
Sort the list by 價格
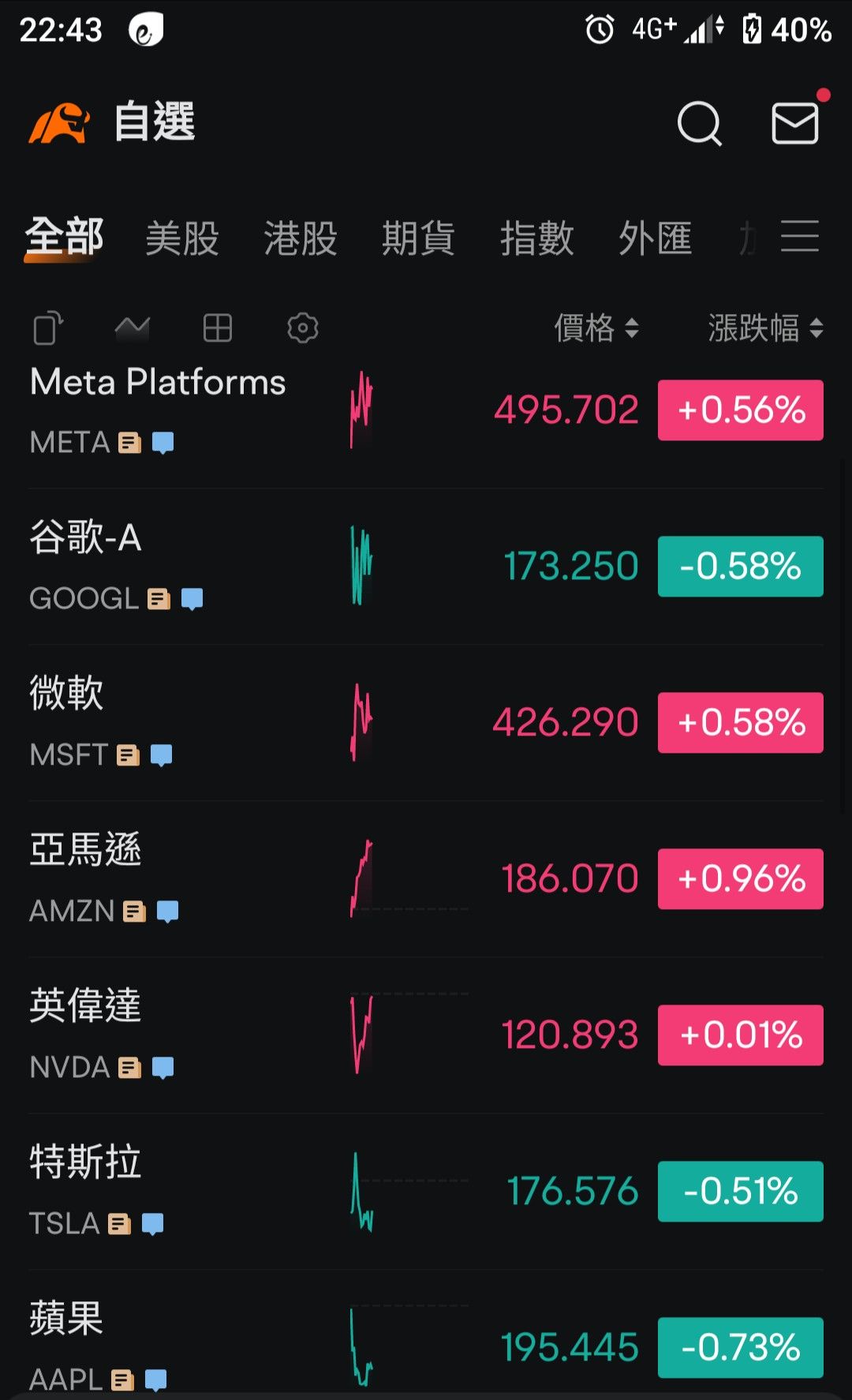pos(597,330)
